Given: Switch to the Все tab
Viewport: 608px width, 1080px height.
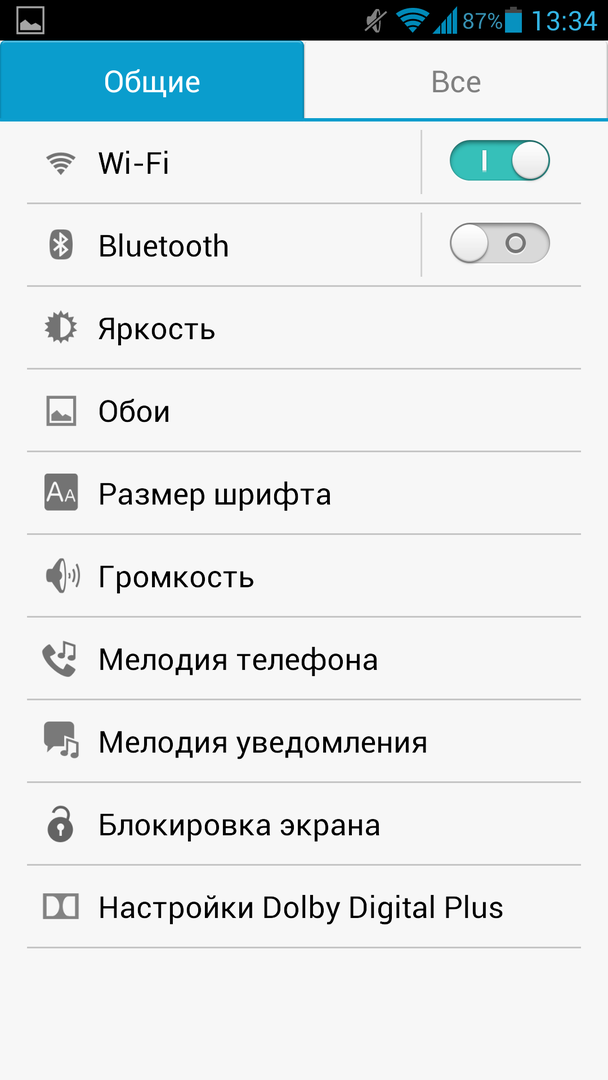Looking at the screenshot, I should click(456, 81).
